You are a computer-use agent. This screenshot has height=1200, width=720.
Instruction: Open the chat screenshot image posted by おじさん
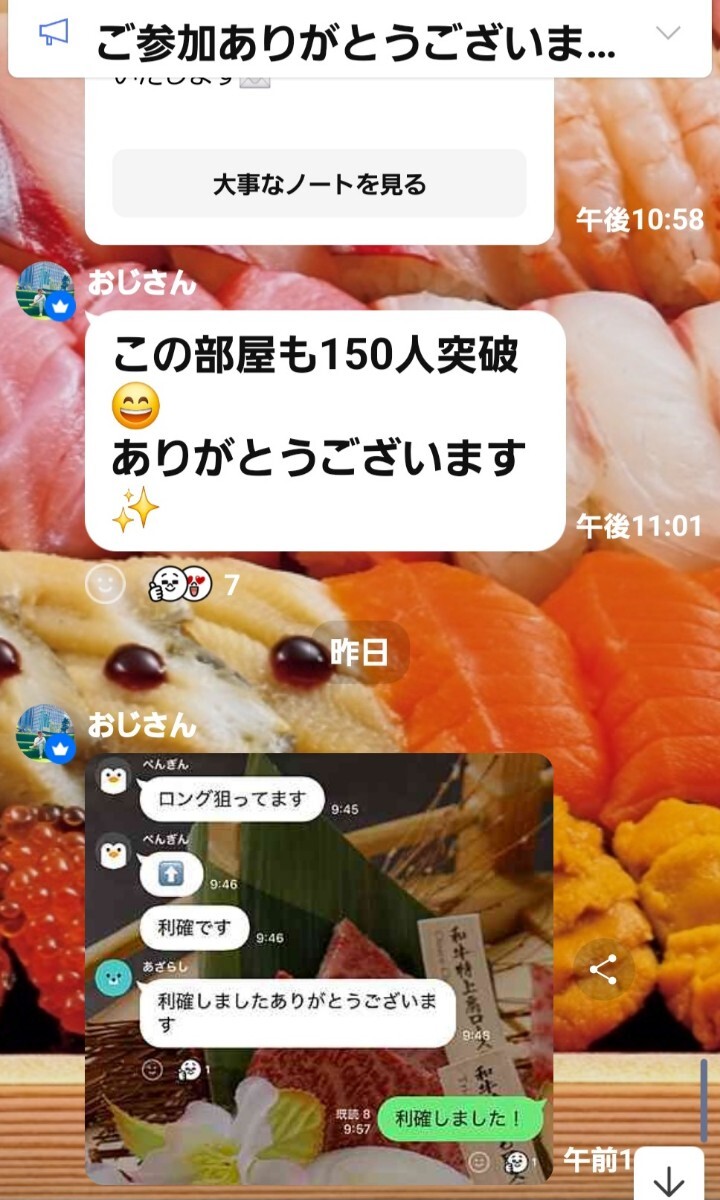click(319, 968)
